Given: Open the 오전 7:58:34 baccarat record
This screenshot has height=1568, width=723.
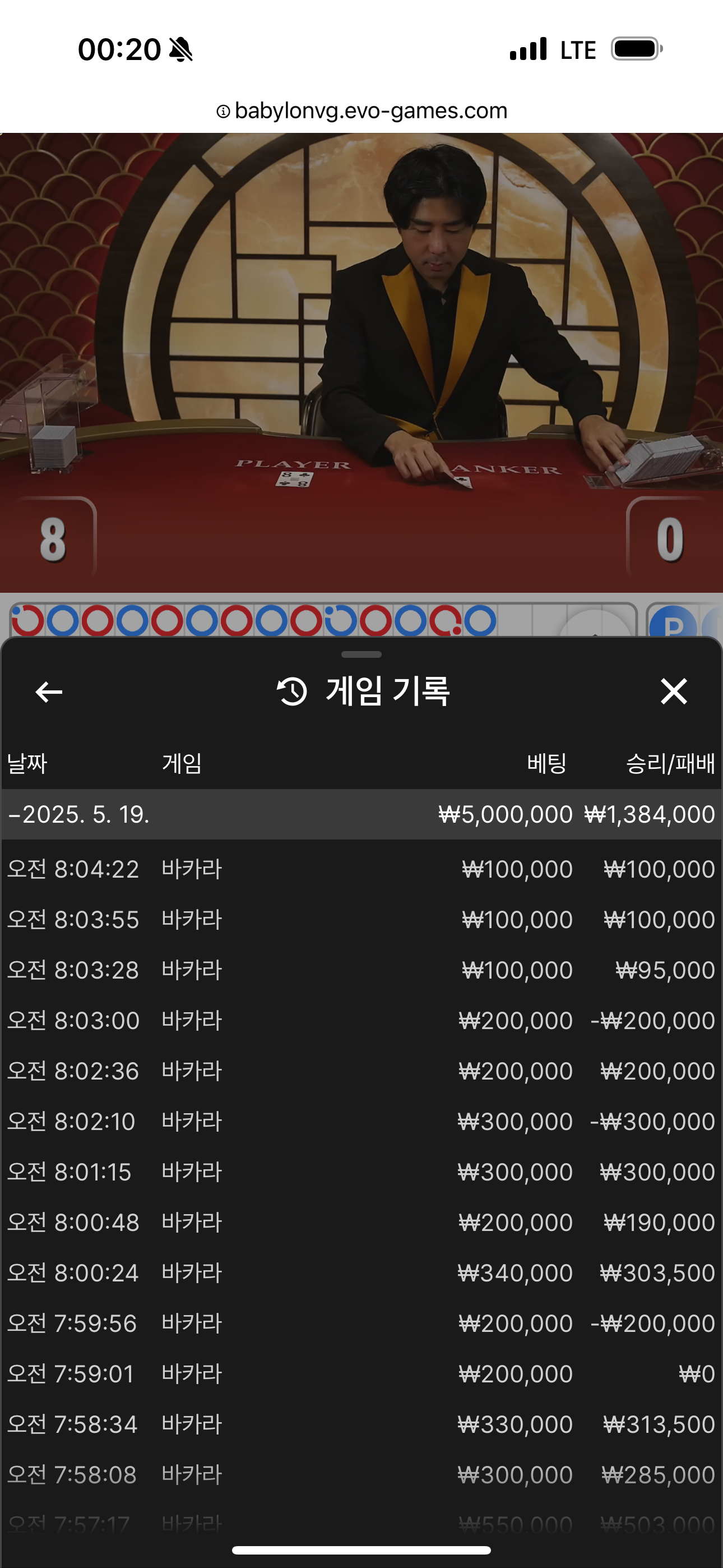Looking at the screenshot, I should tap(361, 1424).
